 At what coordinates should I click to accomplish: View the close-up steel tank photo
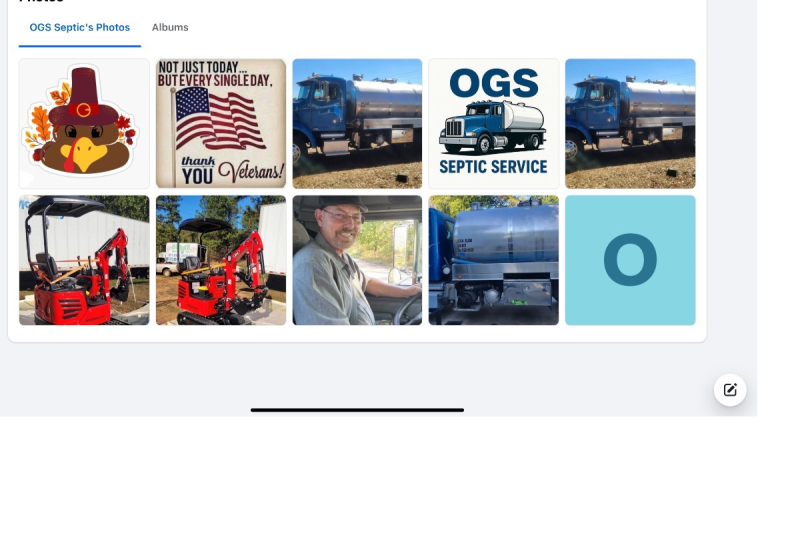click(x=494, y=260)
